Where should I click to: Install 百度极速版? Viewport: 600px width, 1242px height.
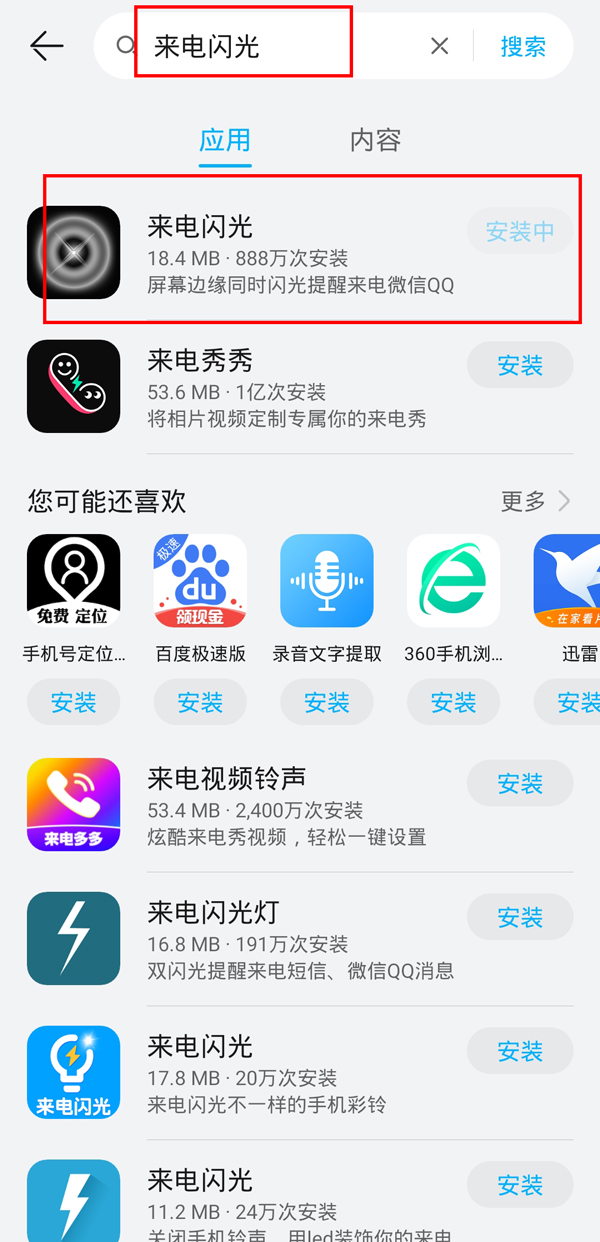(x=200, y=703)
